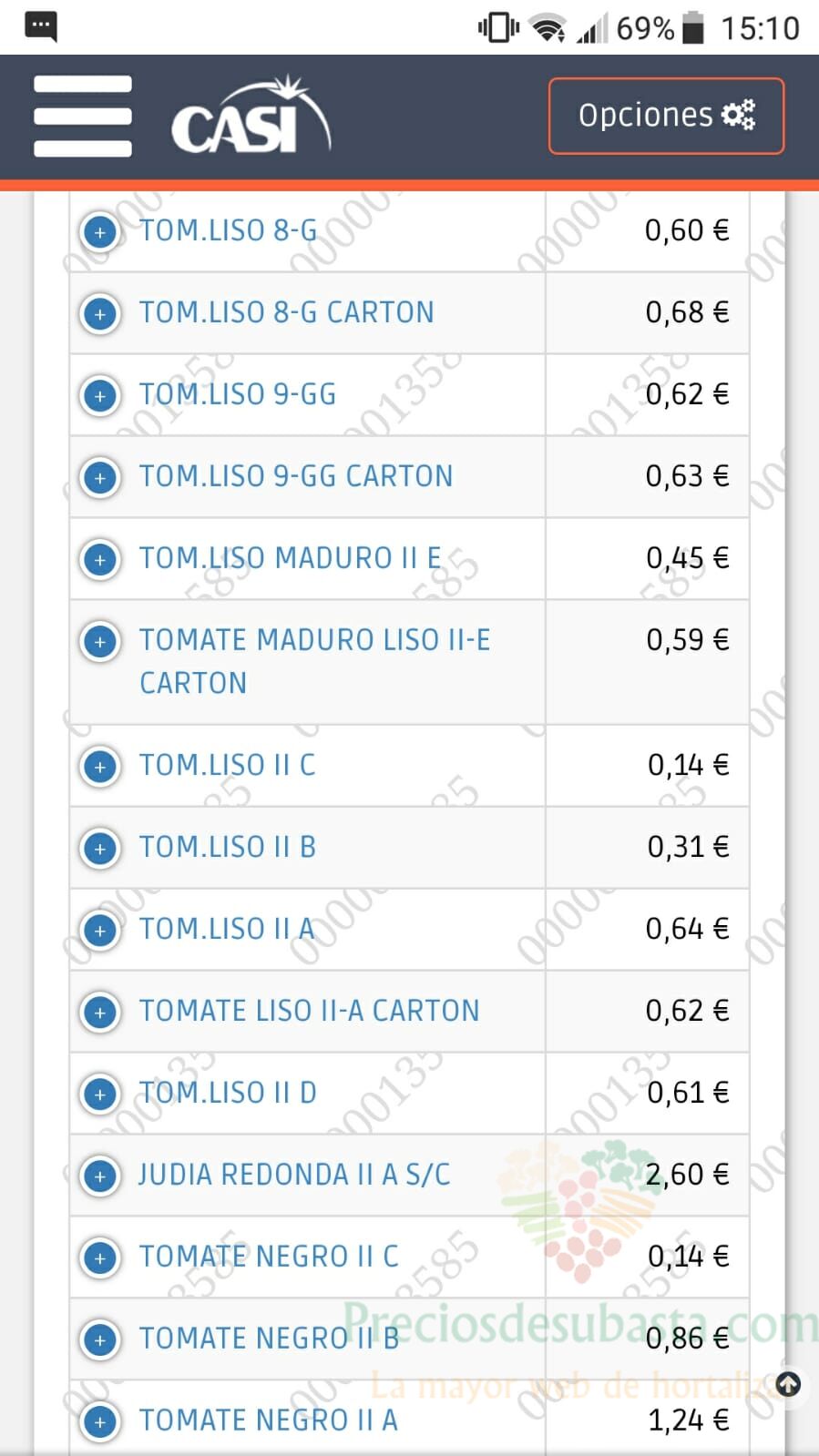The height and width of the screenshot is (1456, 819).
Task: Expand the TOM.LISO 9-GG row
Action: point(100,396)
